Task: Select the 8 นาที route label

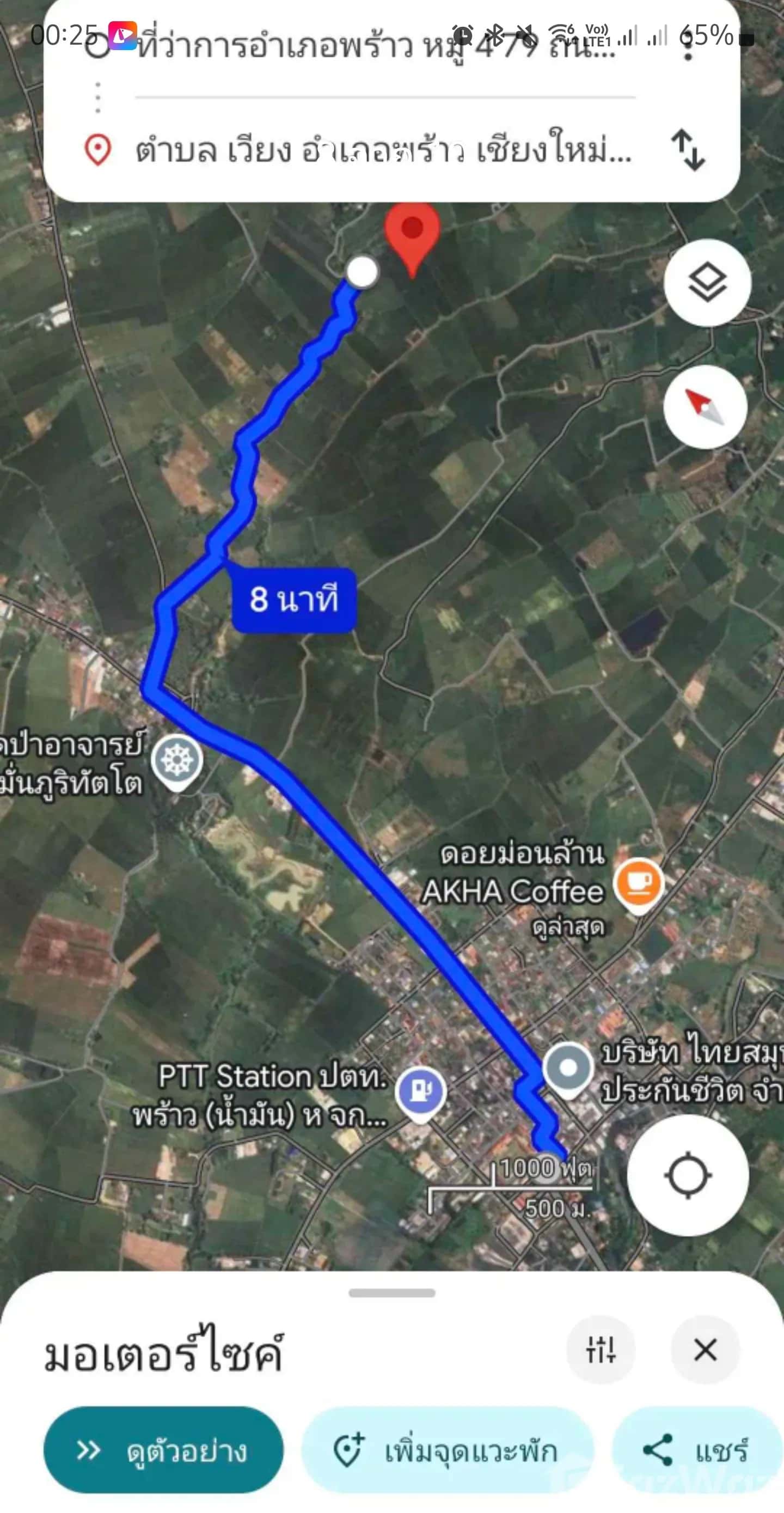Action: pos(293,600)
